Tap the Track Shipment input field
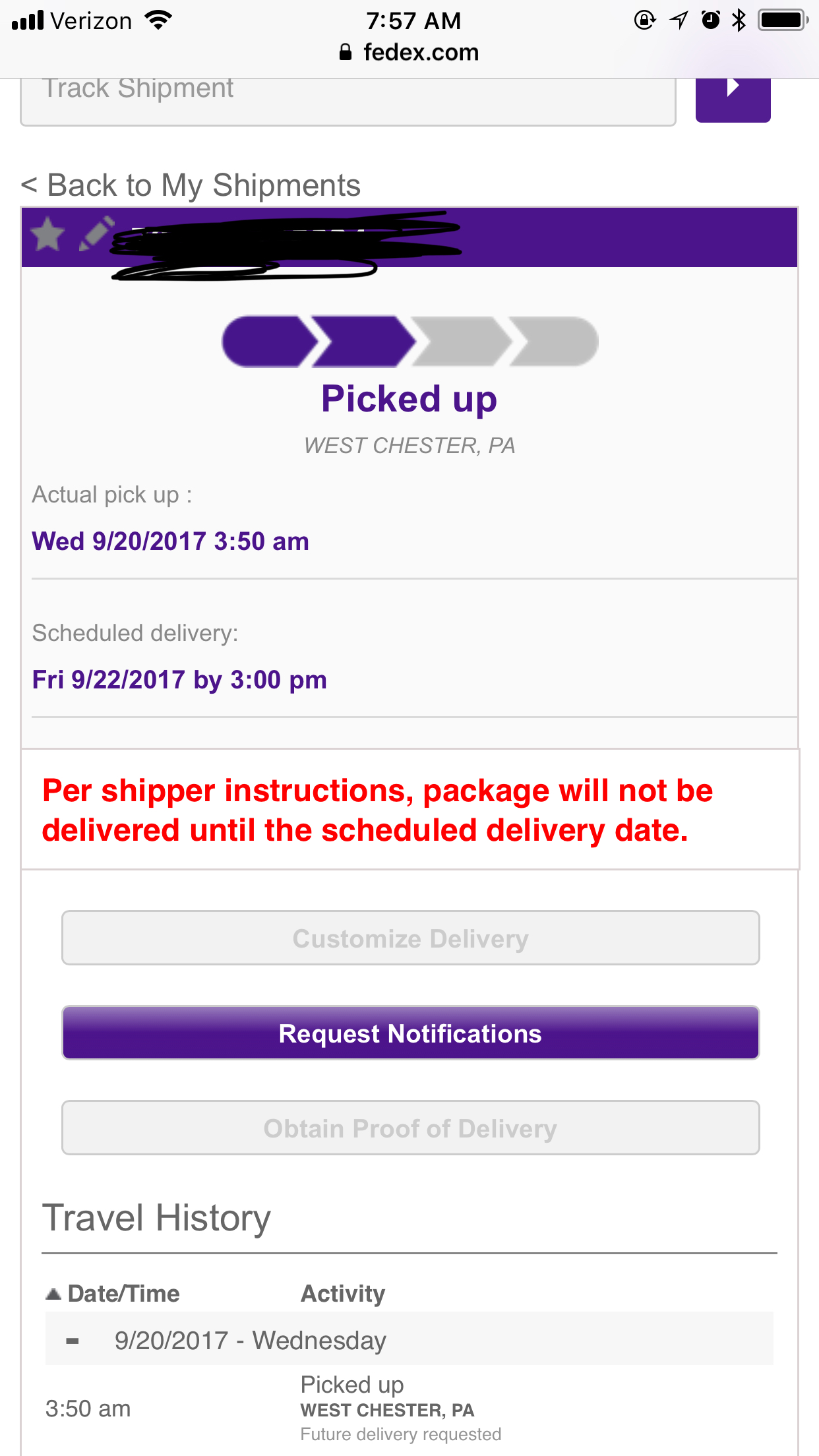The image size is (819, 1456). tap(348, 101)
